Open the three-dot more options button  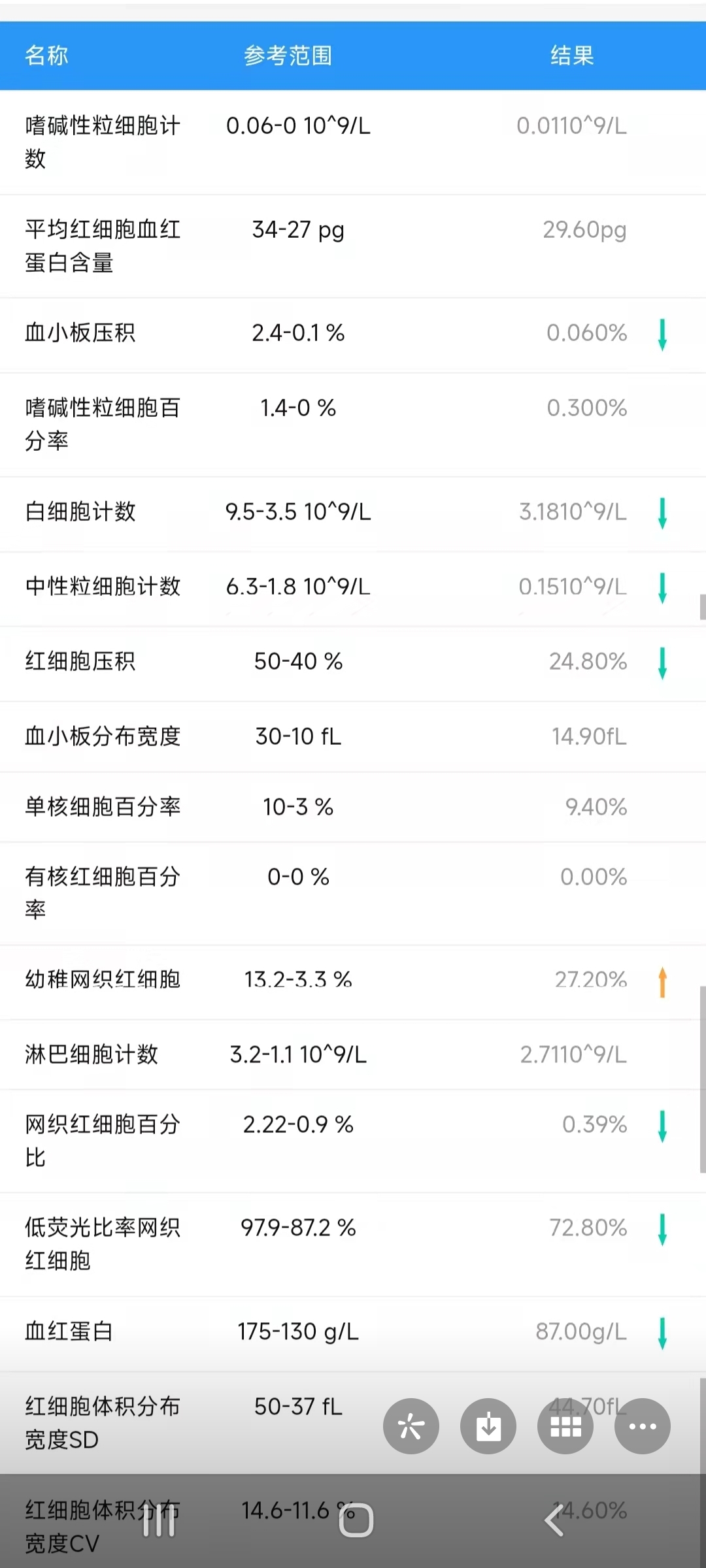pyautogui.click(x=643, y=1426)
